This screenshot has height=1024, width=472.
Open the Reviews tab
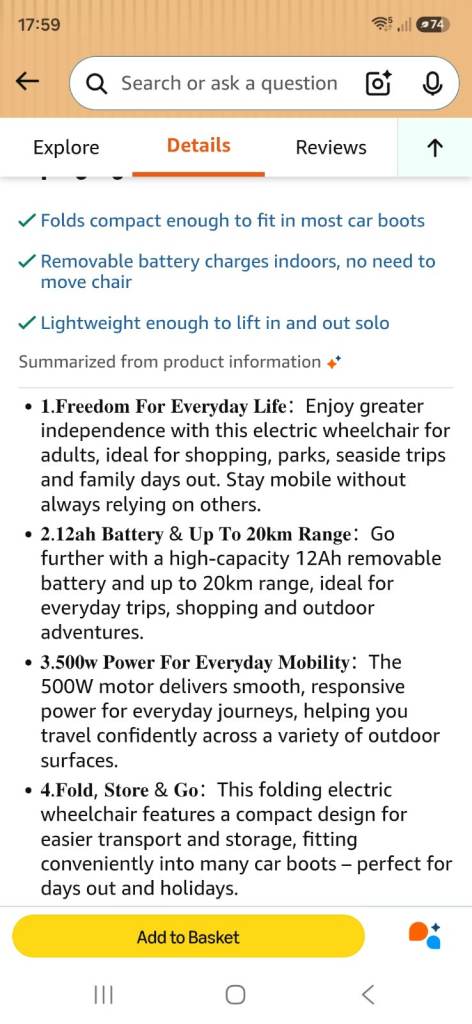[x=331, y=147]
